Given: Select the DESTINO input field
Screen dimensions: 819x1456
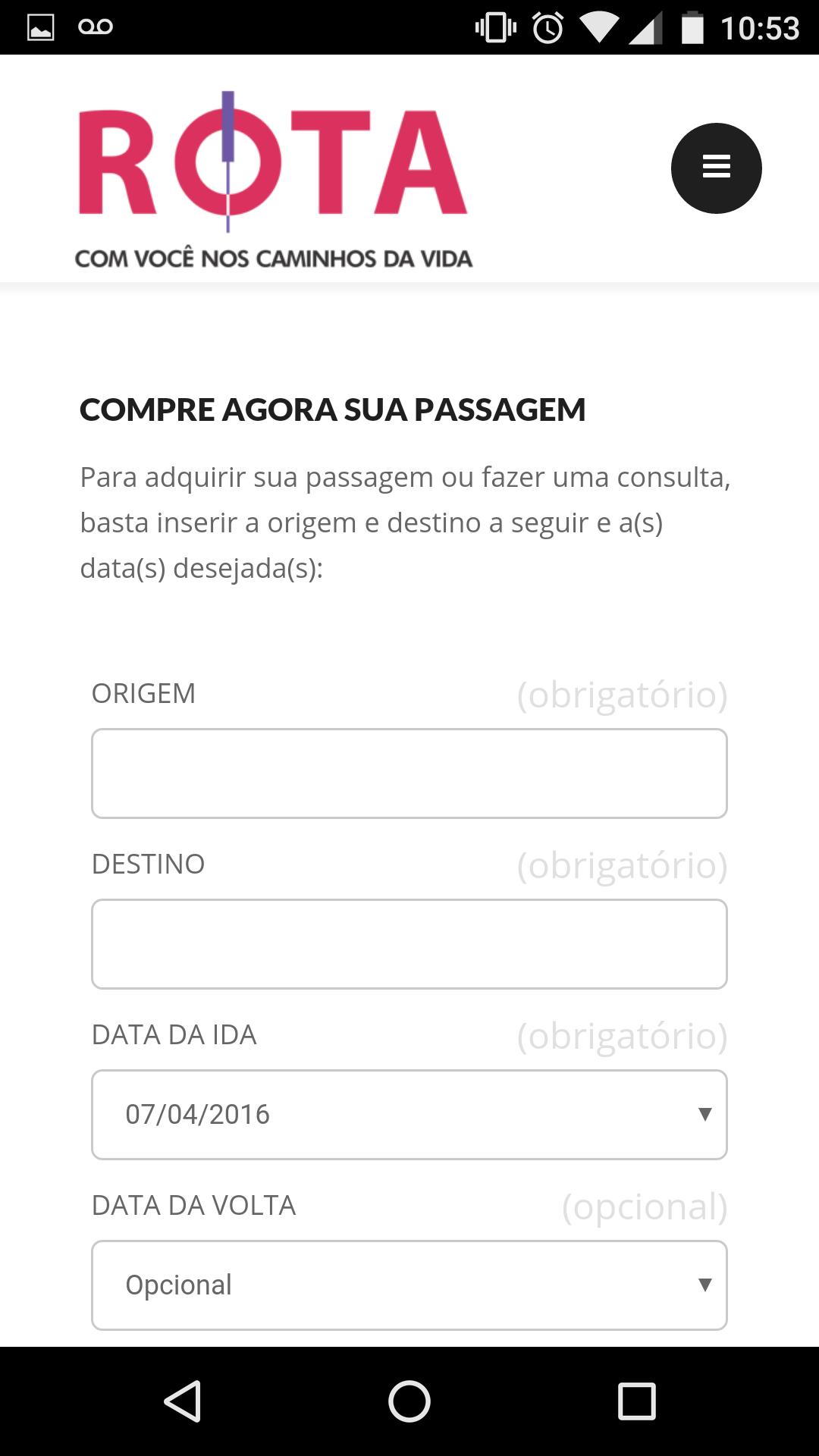Looking at the screenshot, I should [x=409, y=943].
